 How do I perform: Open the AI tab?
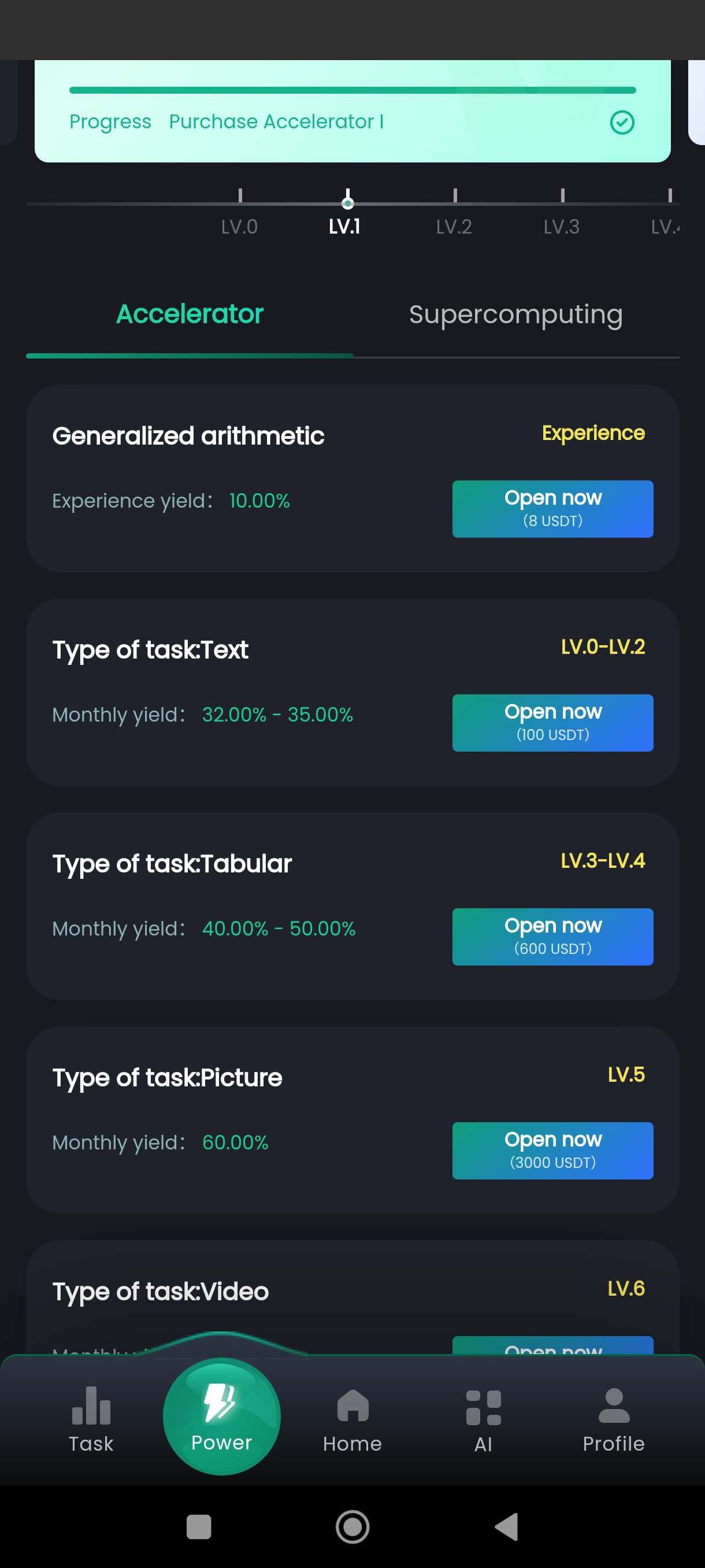(x=483, y=1419)
